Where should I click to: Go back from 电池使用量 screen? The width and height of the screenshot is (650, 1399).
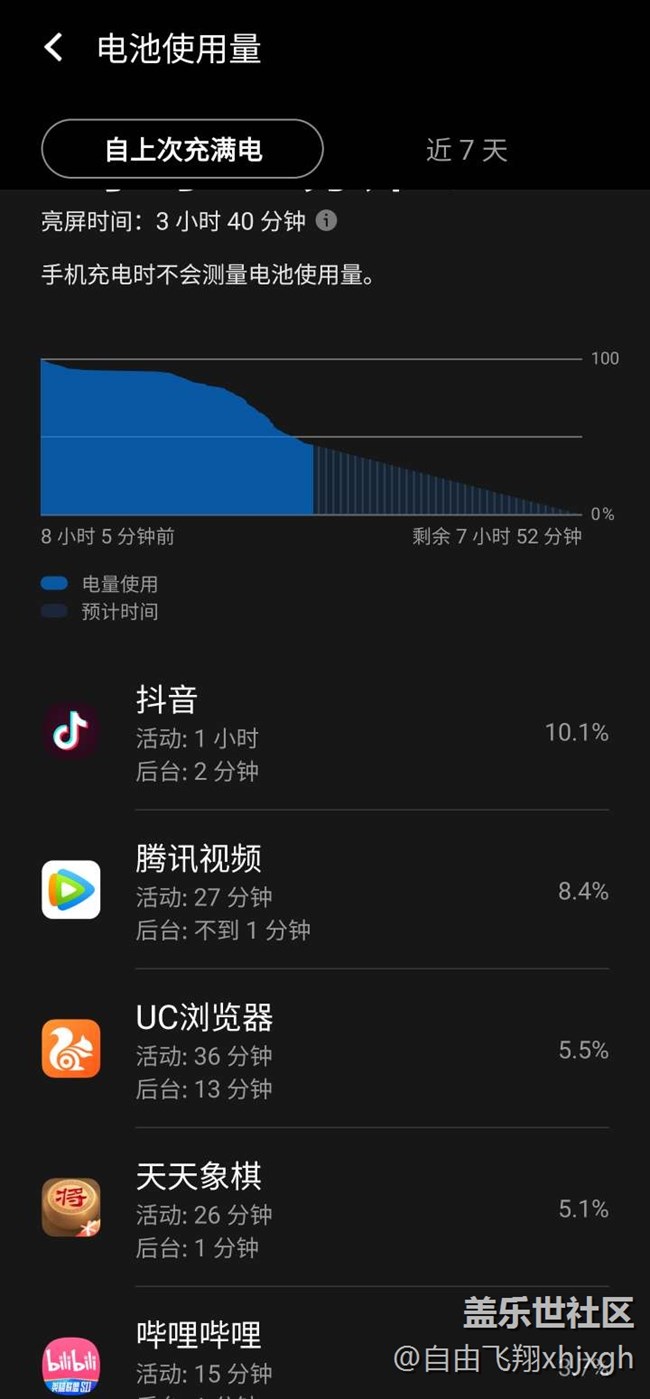click(x=54, y=47)
